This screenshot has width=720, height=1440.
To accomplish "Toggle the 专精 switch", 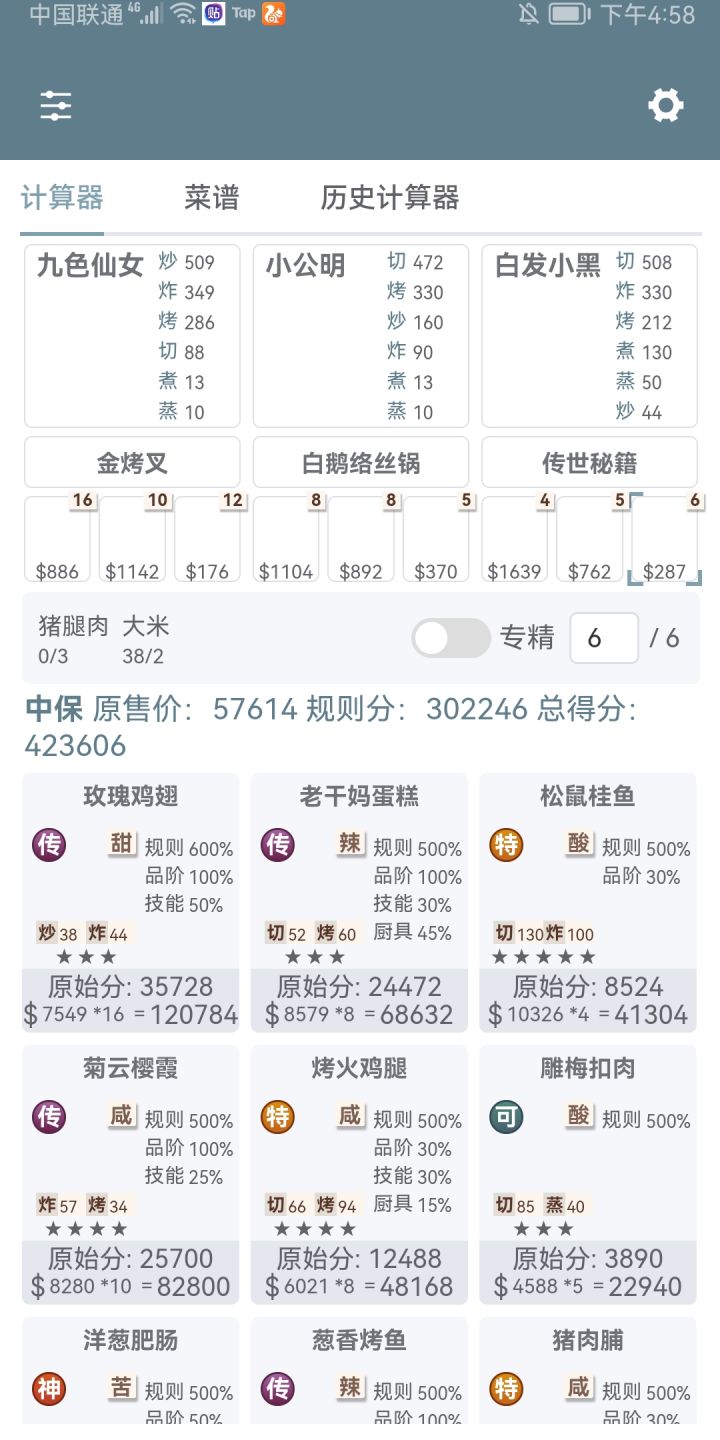I will point(451,638).
